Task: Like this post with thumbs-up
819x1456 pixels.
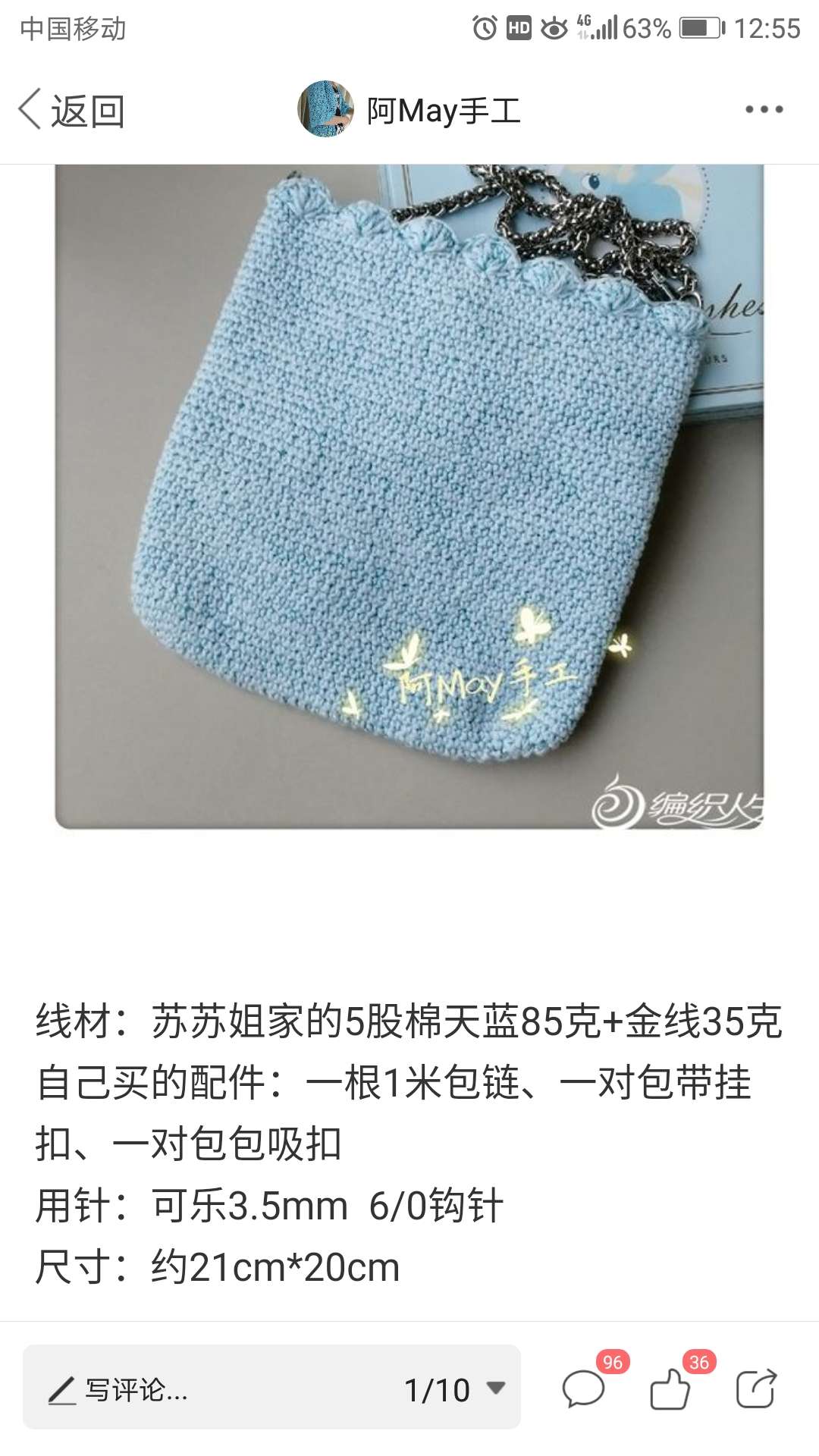Action: [670, 1389]
